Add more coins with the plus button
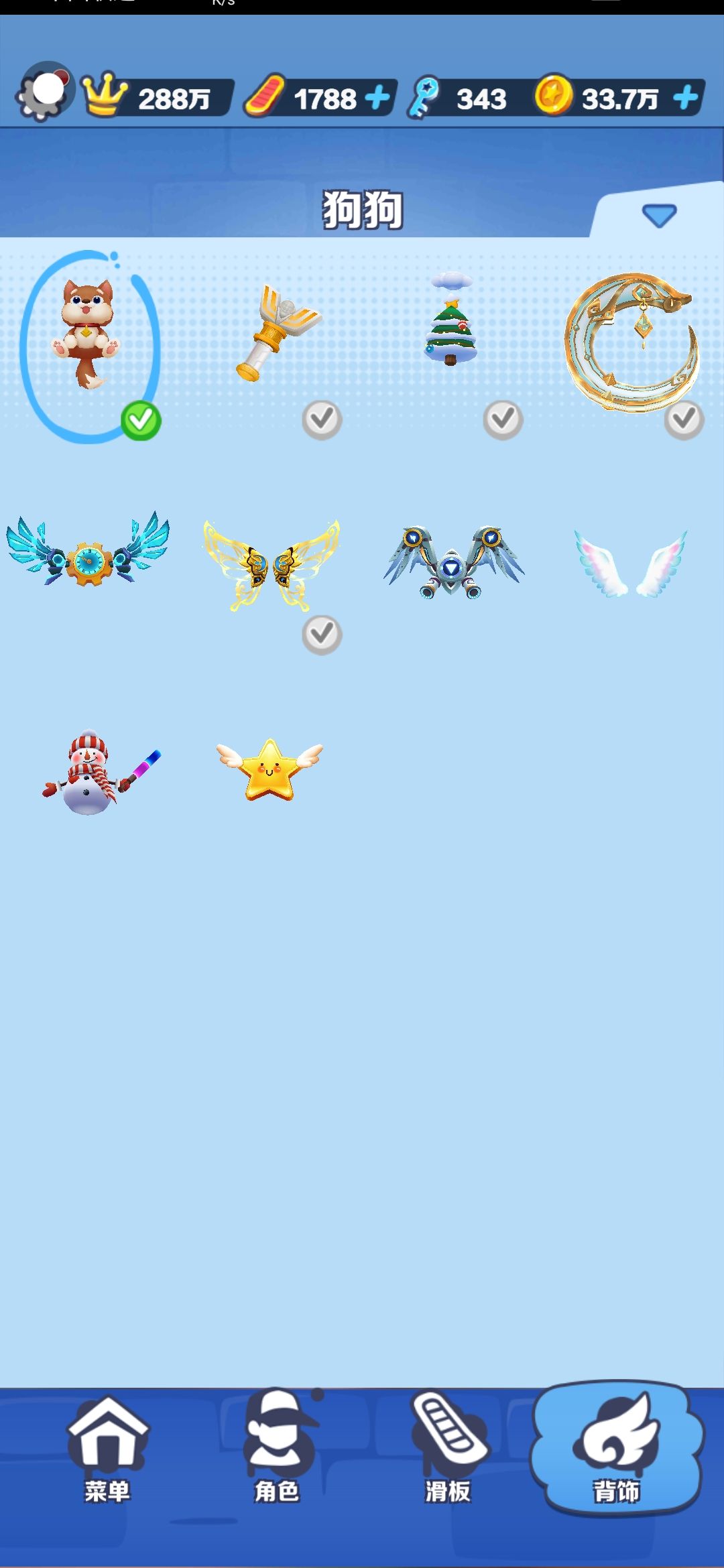 pos(686,98)
